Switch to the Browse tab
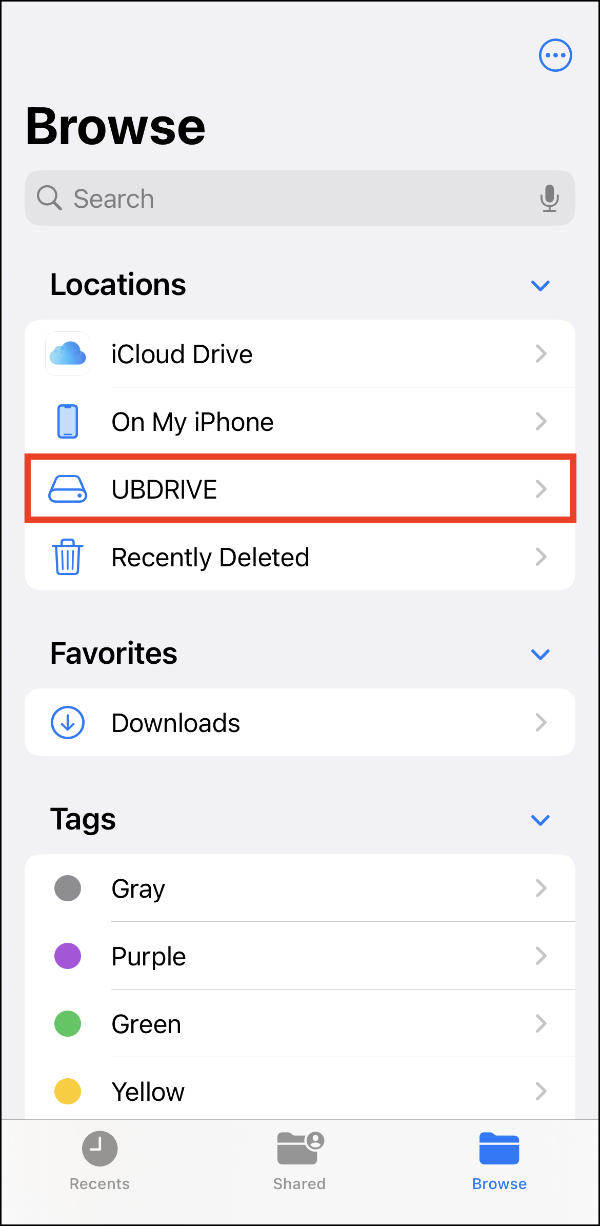 [x=499, y=1161]
